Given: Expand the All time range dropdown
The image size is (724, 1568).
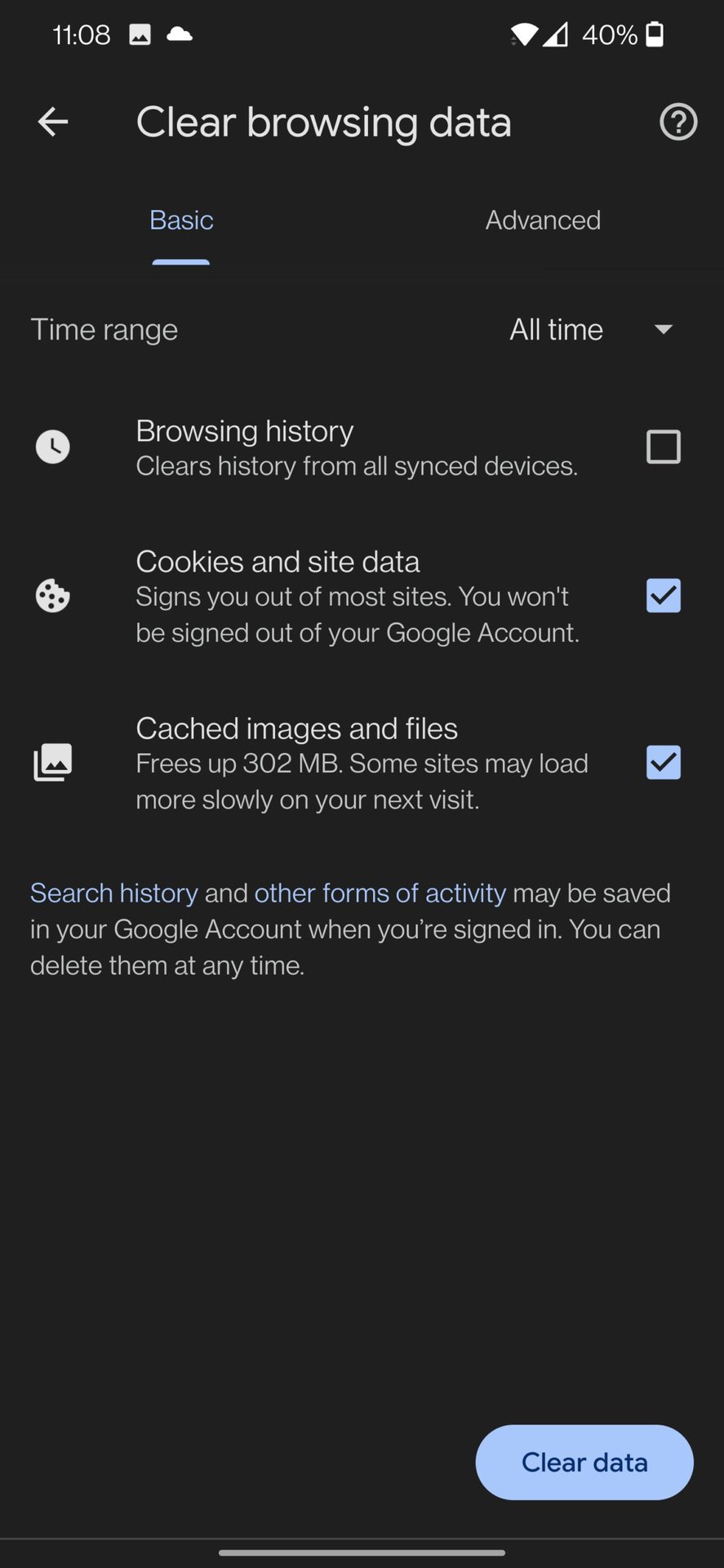Looking at the screenshot, I should tap(592, 330).
